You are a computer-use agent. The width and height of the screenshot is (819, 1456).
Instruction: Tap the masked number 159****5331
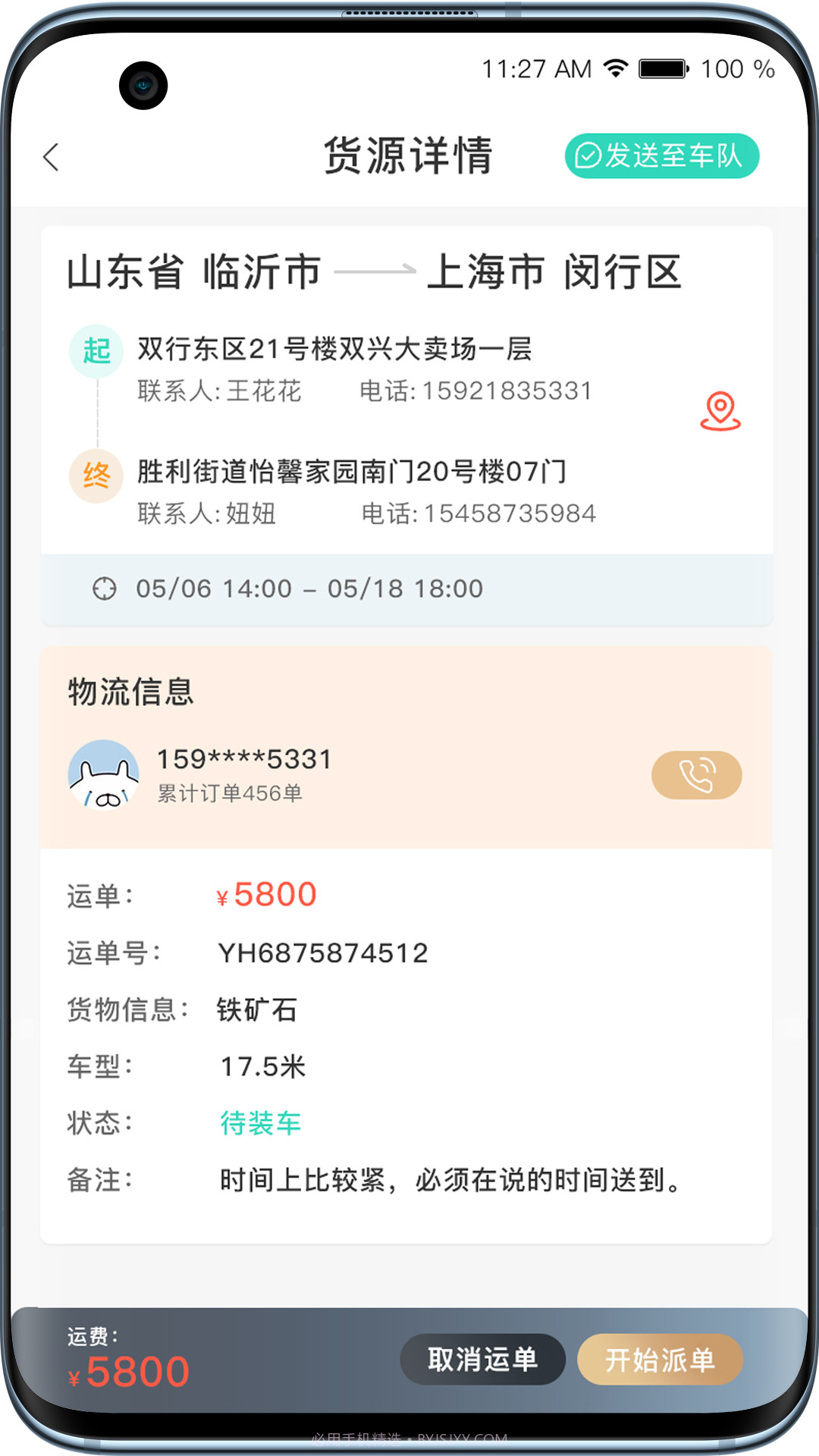(243, 759)
